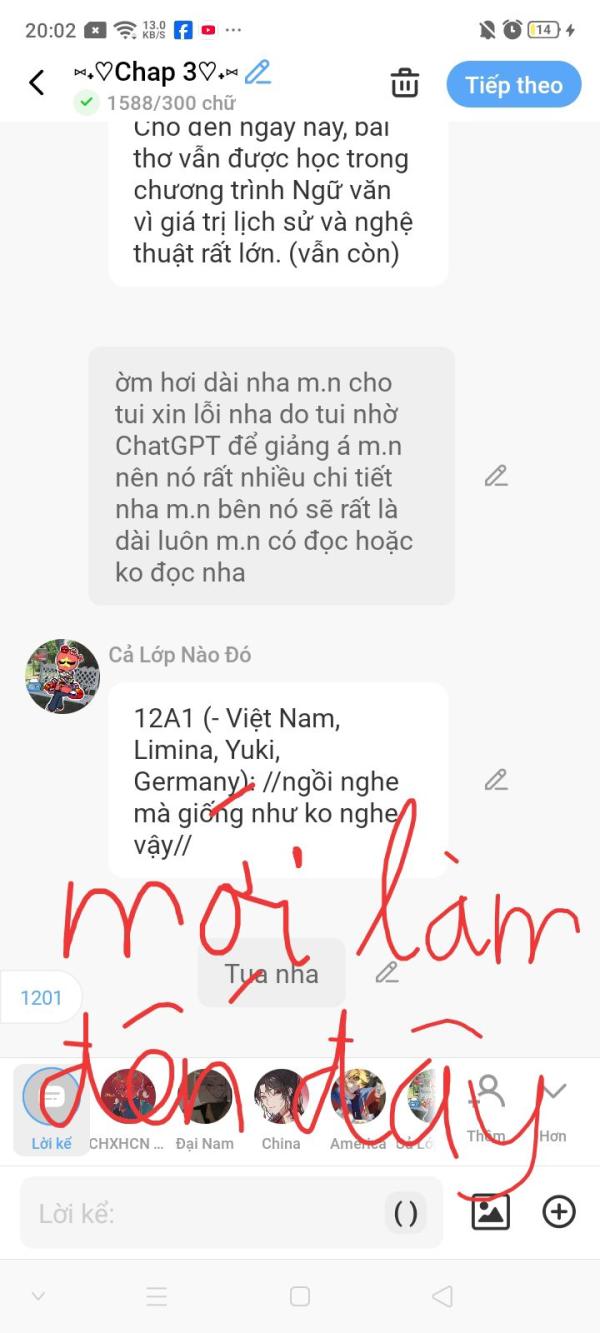The width and height of the screenshot is (600, 1333).
Task: Focus the Lời kể text input field
Action: 200,1214
